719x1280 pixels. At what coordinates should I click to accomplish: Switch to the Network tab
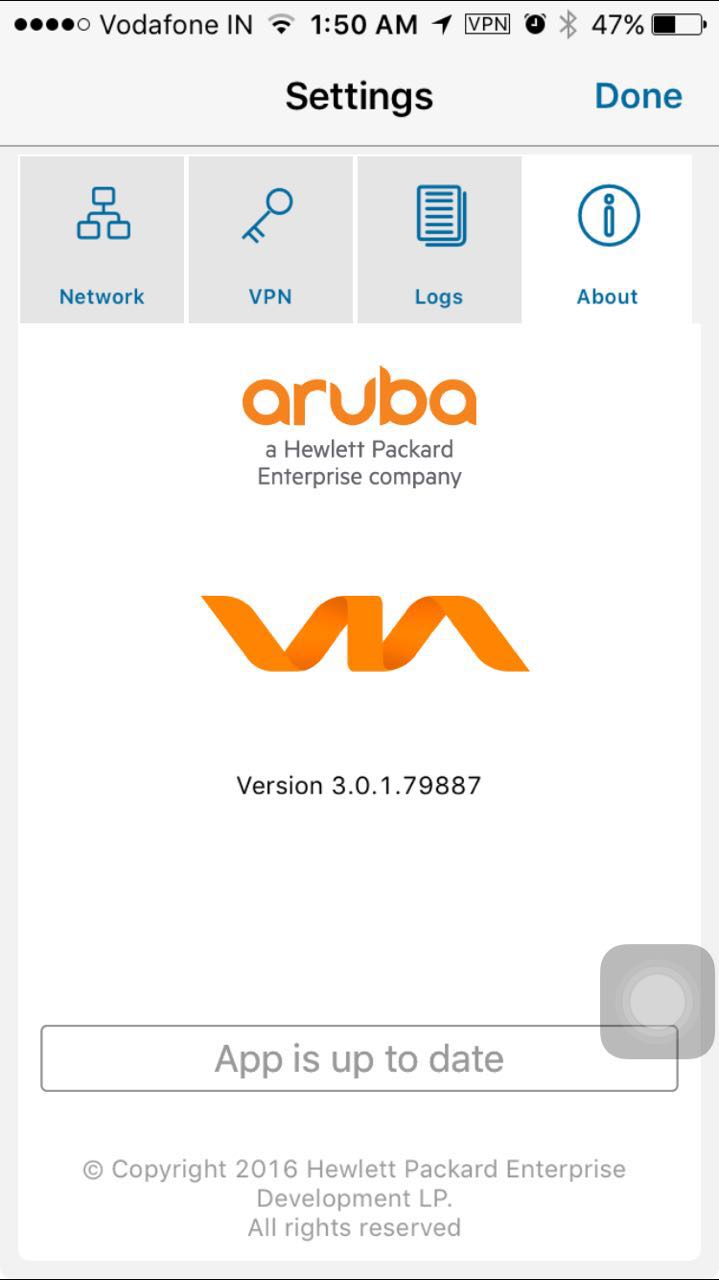click(x=102, y=239)
